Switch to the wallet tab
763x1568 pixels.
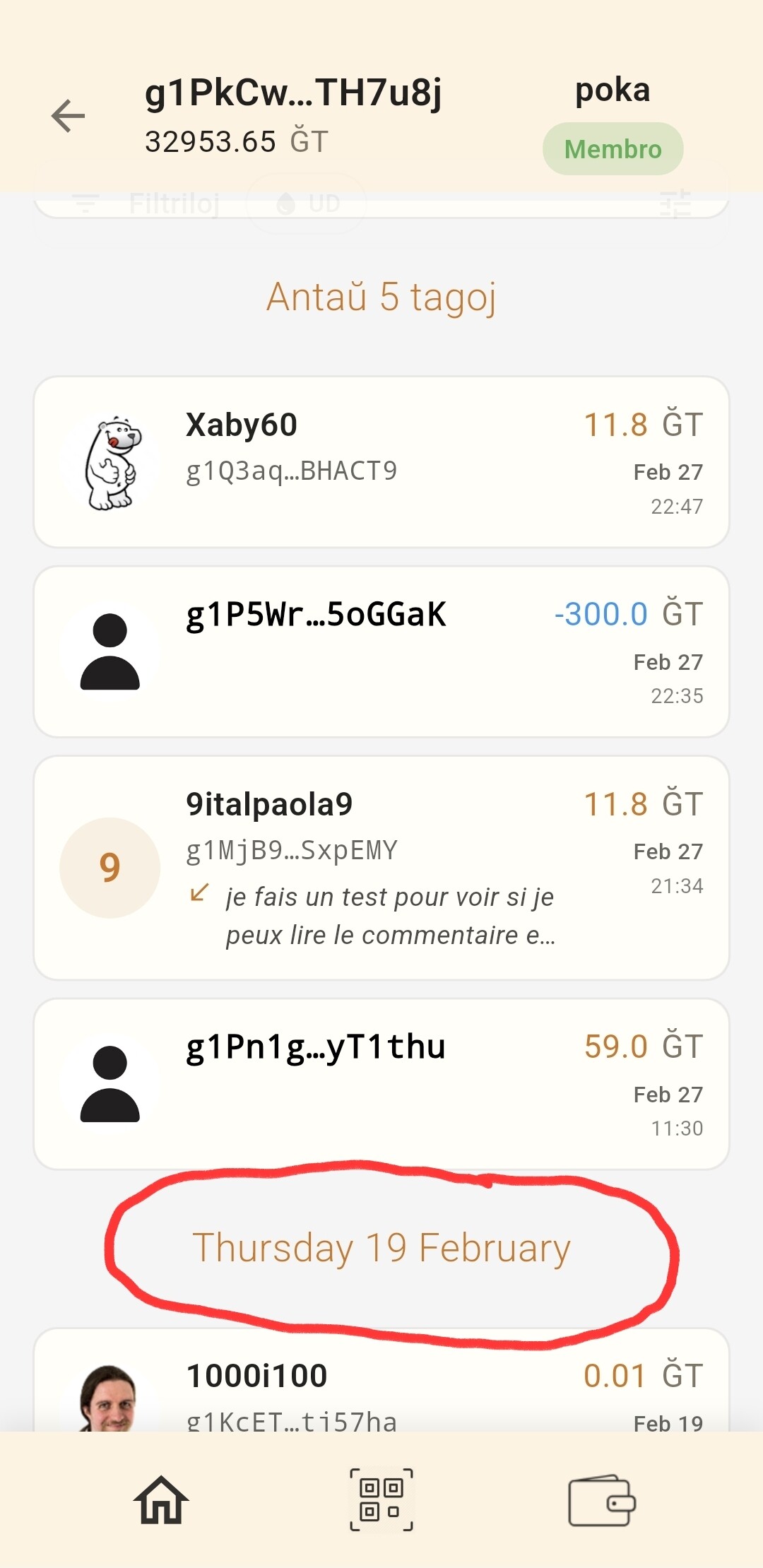(x=602, y=1499)
